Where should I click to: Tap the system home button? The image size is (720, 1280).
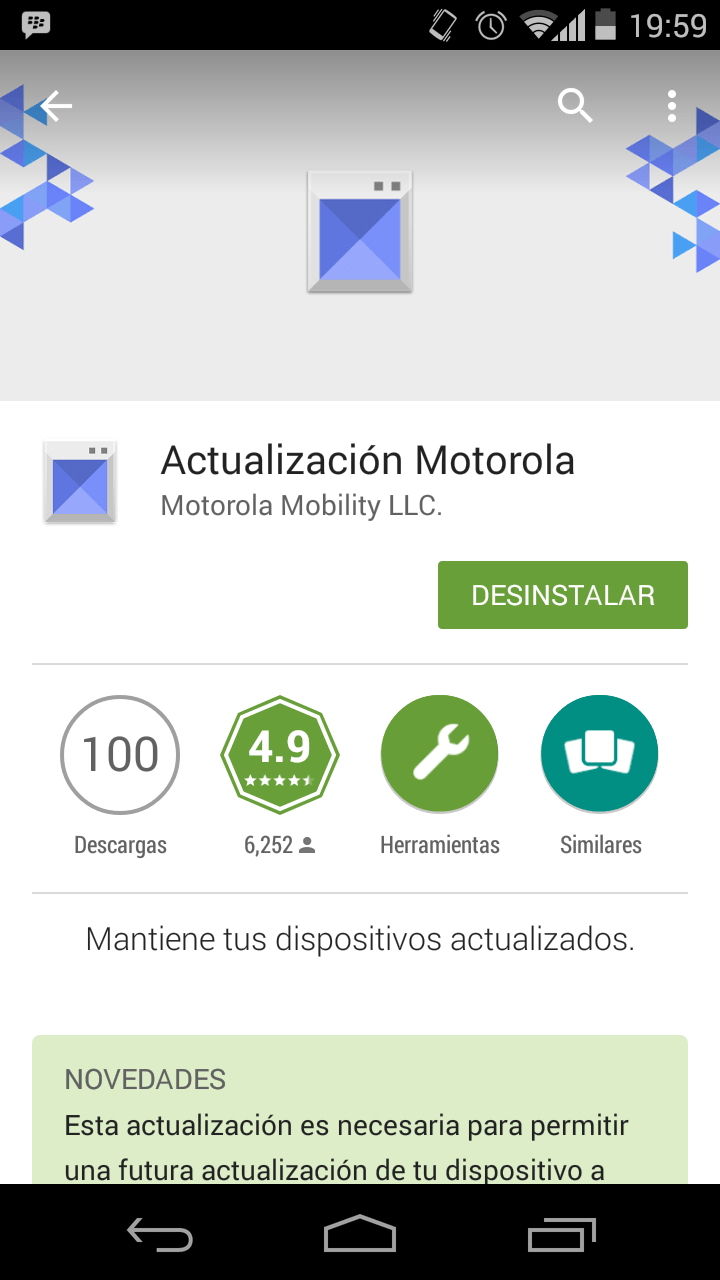click(360, 1233)
